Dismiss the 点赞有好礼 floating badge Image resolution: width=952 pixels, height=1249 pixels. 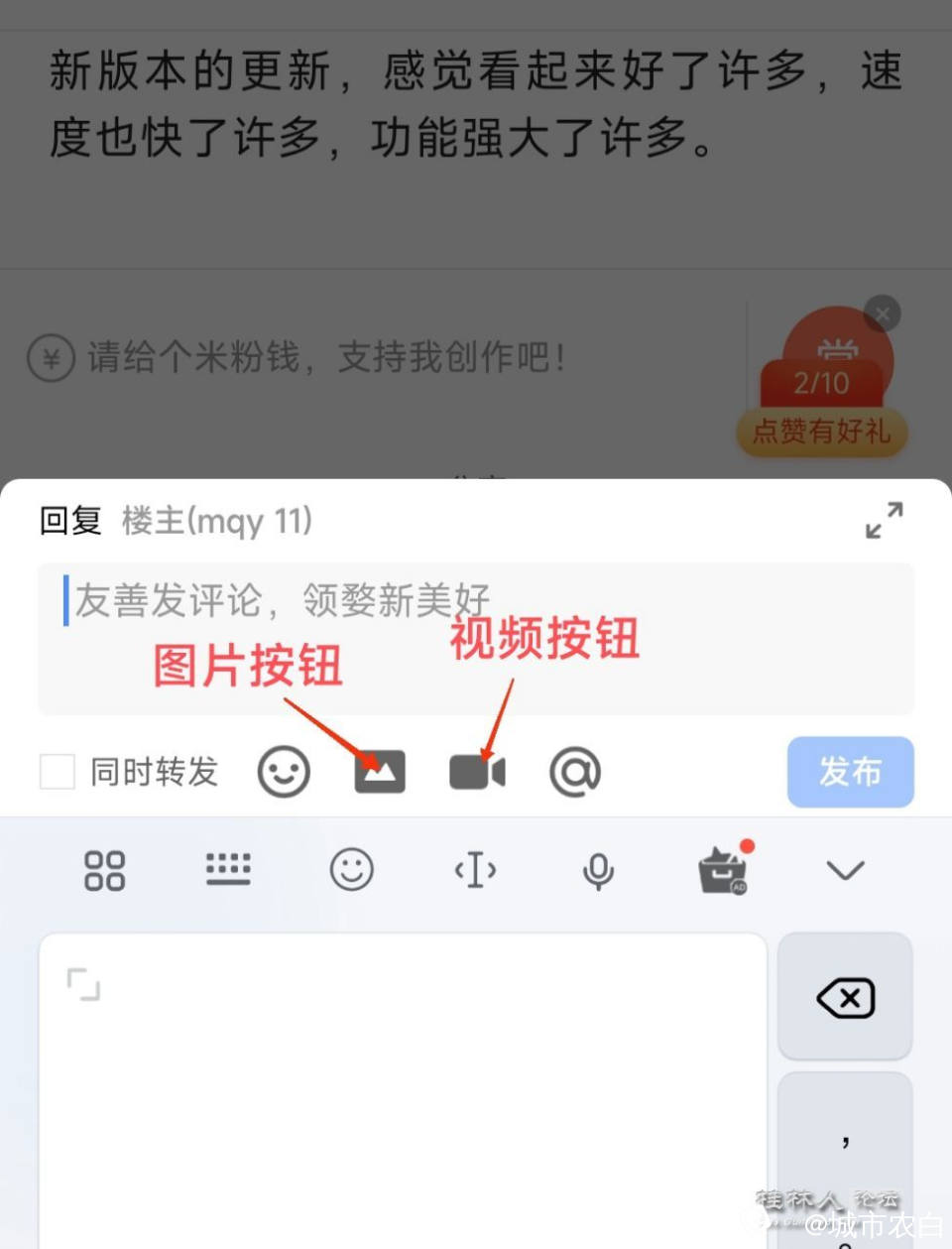tap(882, 315)
